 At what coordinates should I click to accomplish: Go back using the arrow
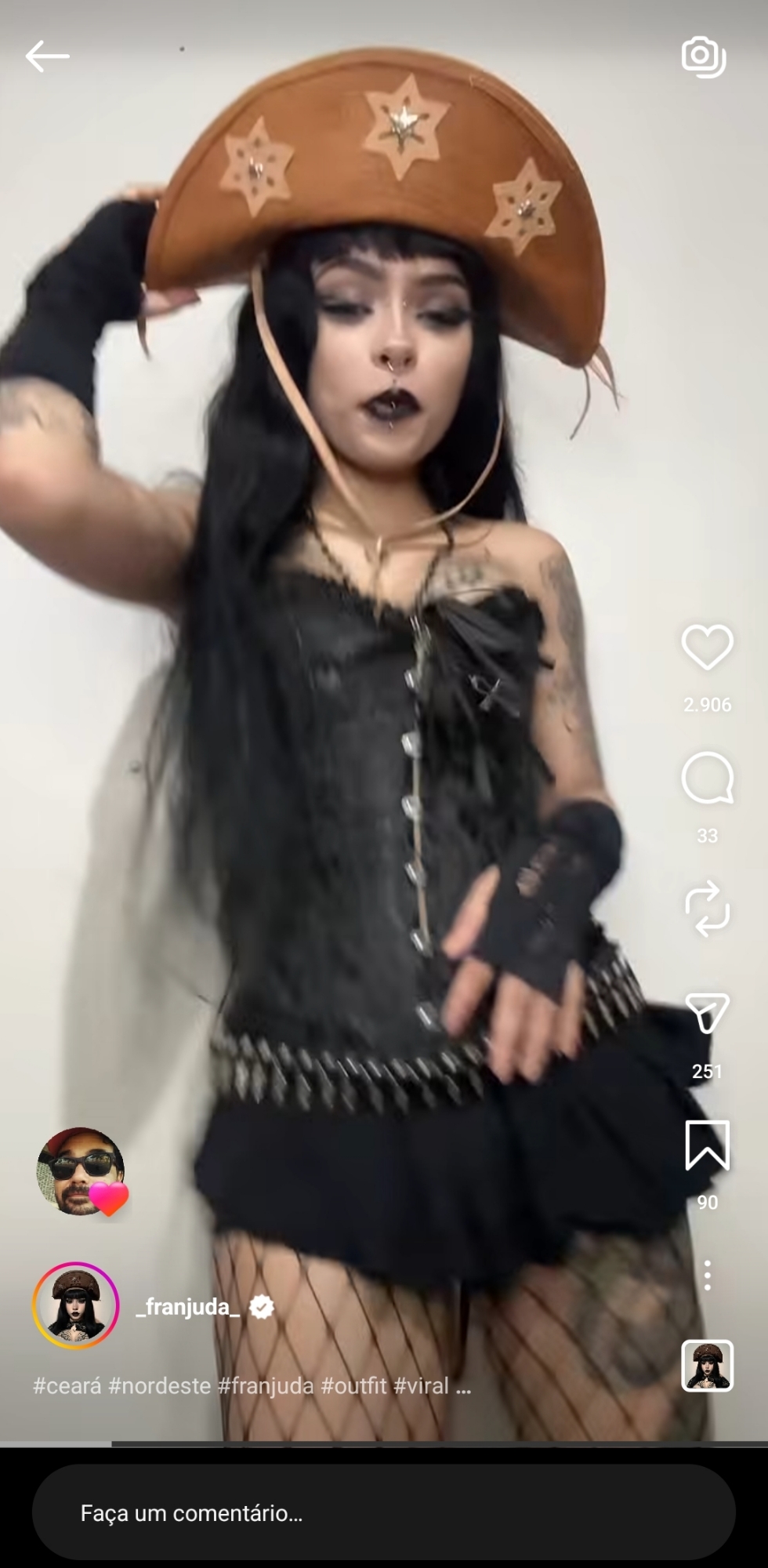pyautogui.click(x=47, y=56)
